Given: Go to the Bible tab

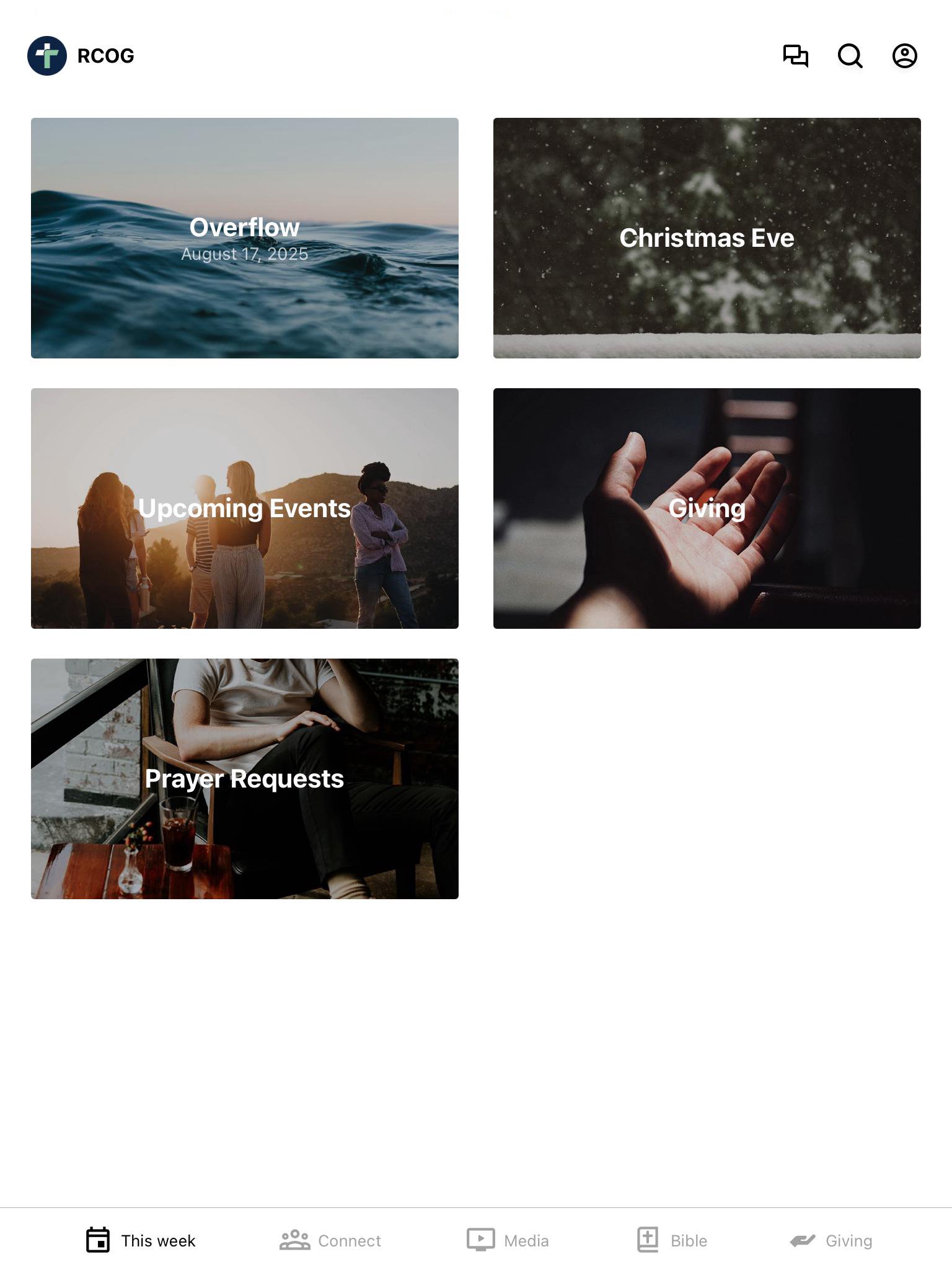Looking at the screenshot, I should click(x=672, y=1240).
